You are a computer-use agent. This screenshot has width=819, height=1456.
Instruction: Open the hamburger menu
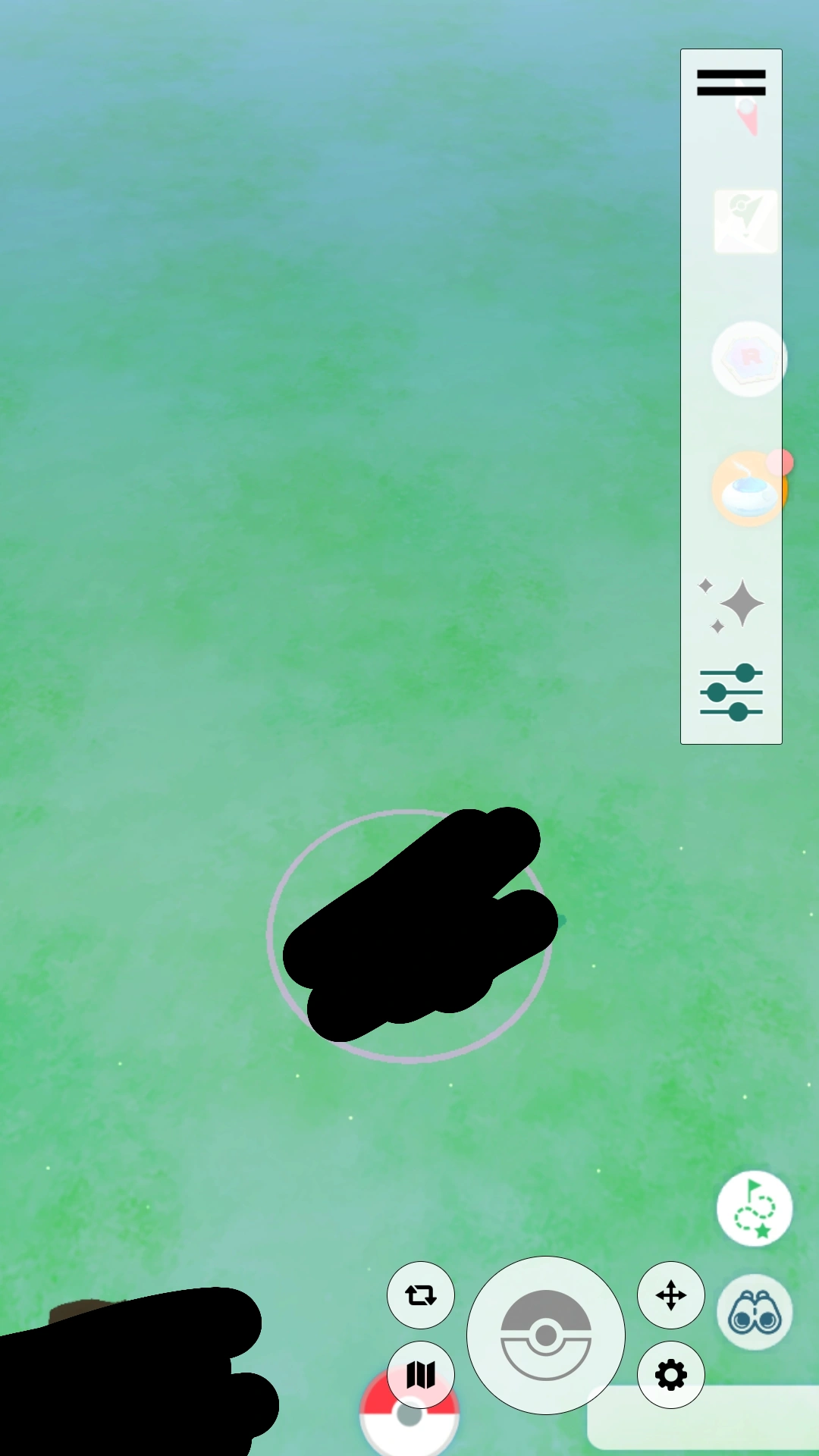pyautogui.click(x=731, y=83)
